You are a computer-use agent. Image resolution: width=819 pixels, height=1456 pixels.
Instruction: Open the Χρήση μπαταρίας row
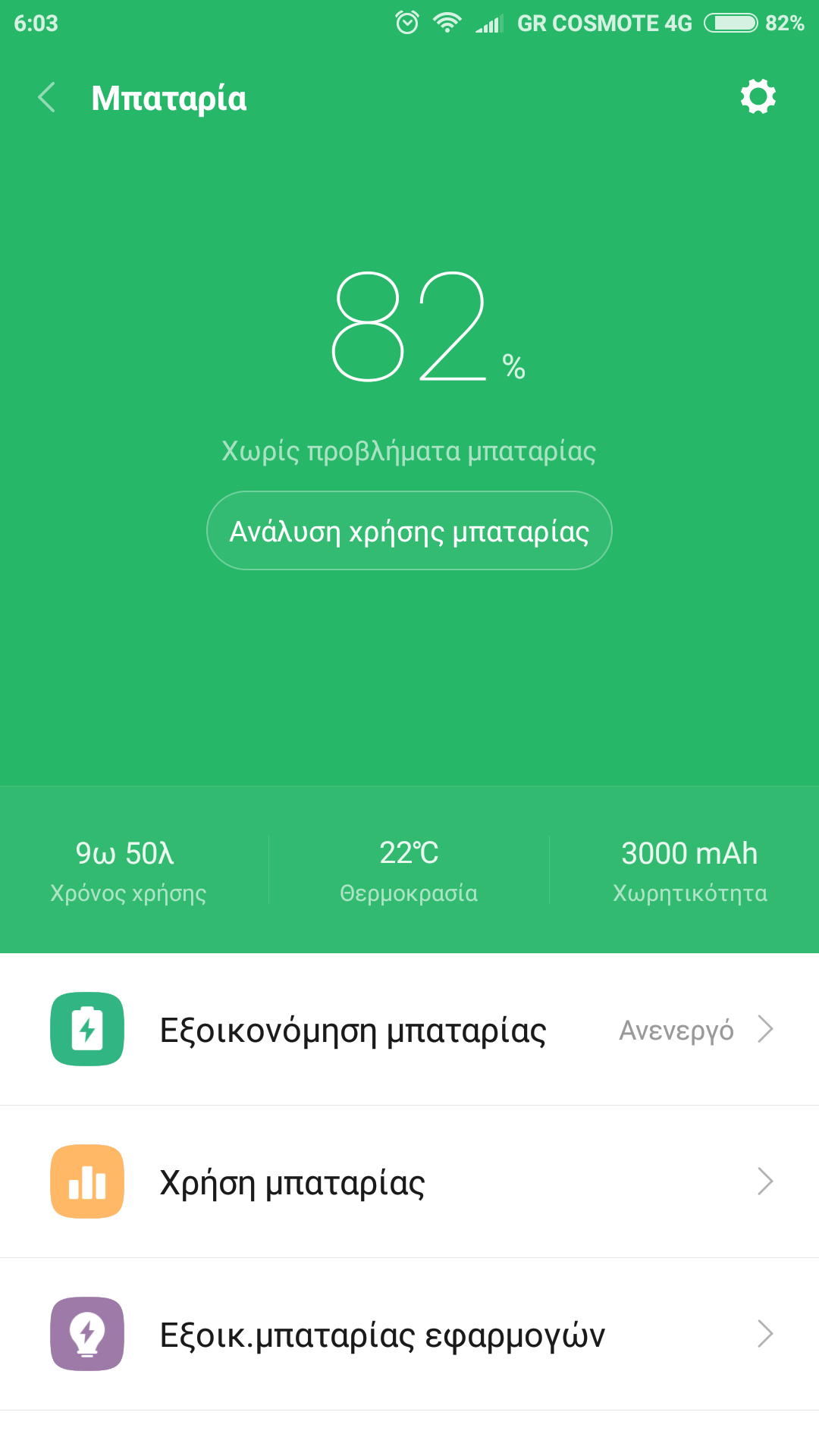(409, 1181)
